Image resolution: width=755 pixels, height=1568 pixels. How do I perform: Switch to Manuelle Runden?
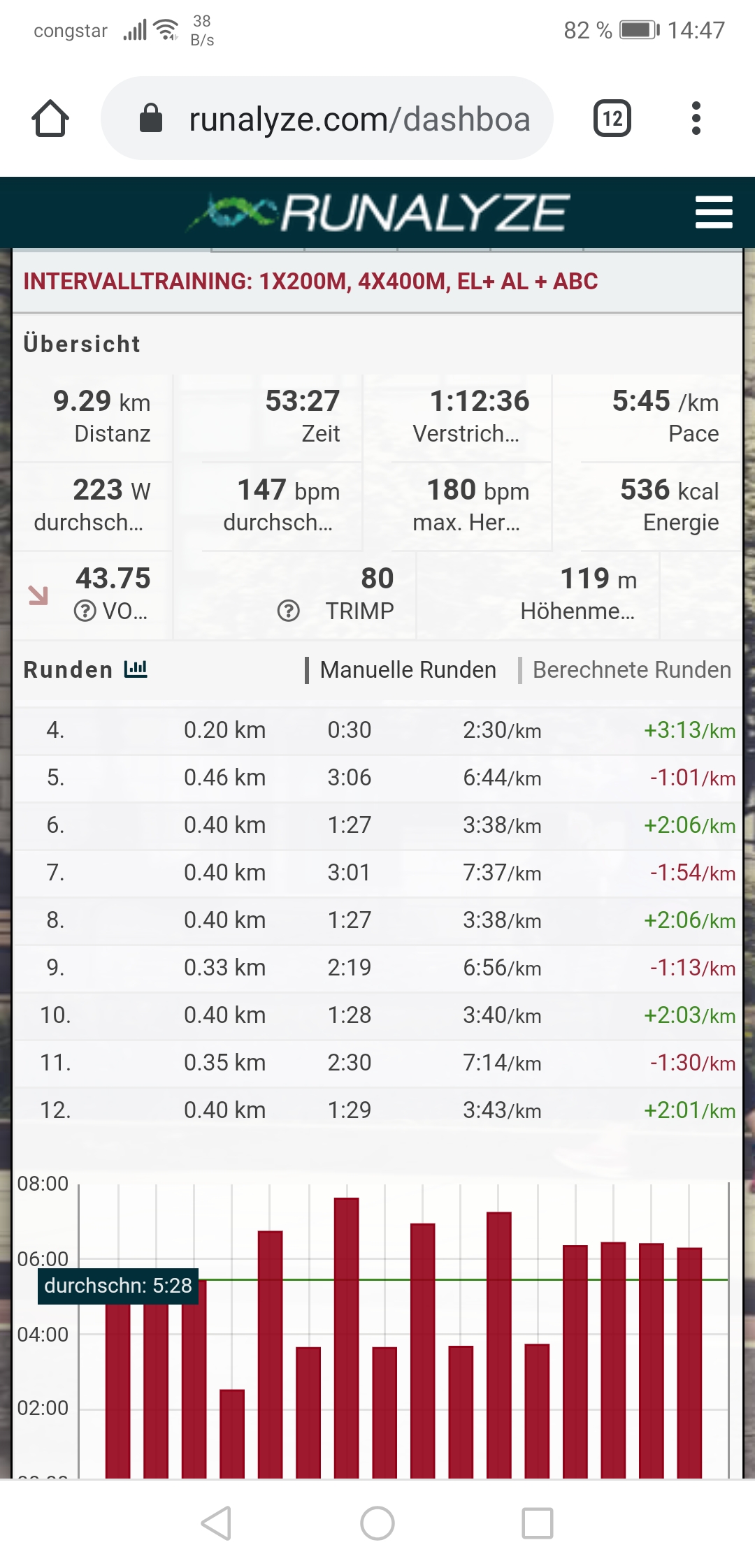tap(408, 670)
